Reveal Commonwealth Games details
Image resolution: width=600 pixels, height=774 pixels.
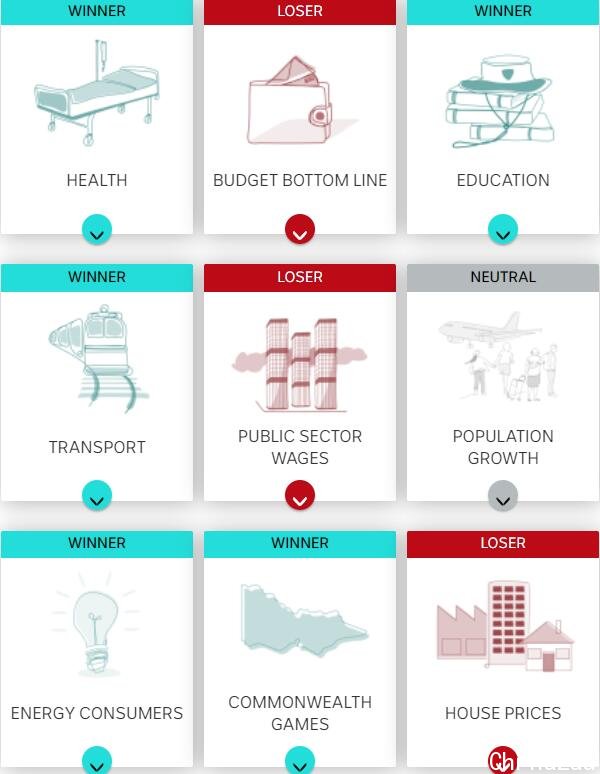(x=300, y=762)
